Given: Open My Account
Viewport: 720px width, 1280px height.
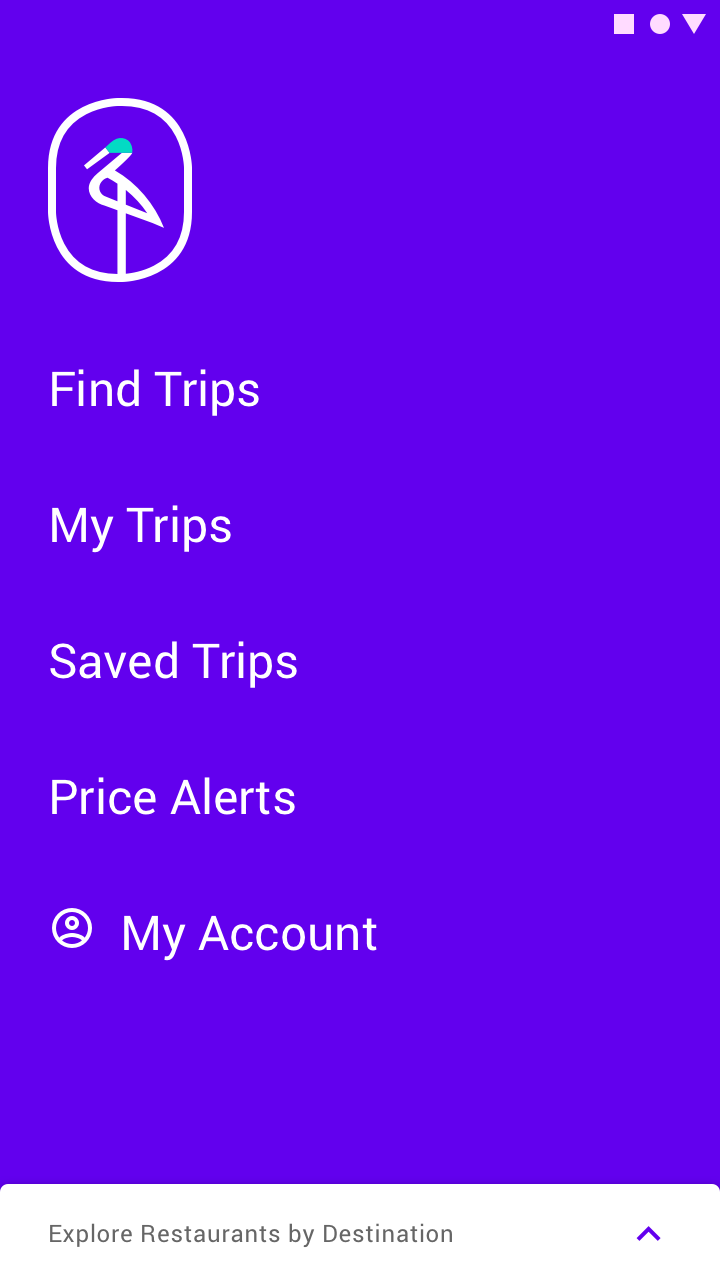Looking at the screenshot, I should 214,933.
